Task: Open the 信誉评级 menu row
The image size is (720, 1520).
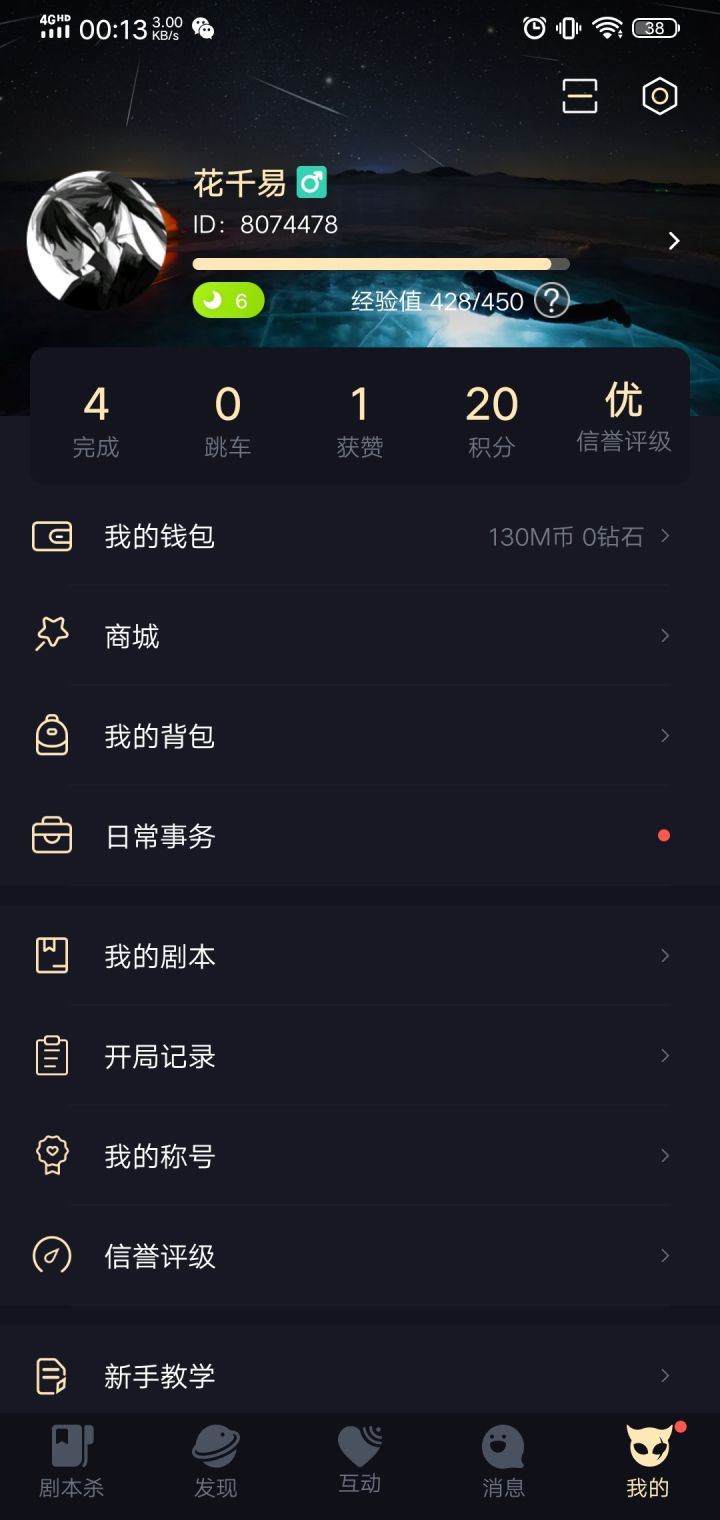Action: (x=360, y=1257)
